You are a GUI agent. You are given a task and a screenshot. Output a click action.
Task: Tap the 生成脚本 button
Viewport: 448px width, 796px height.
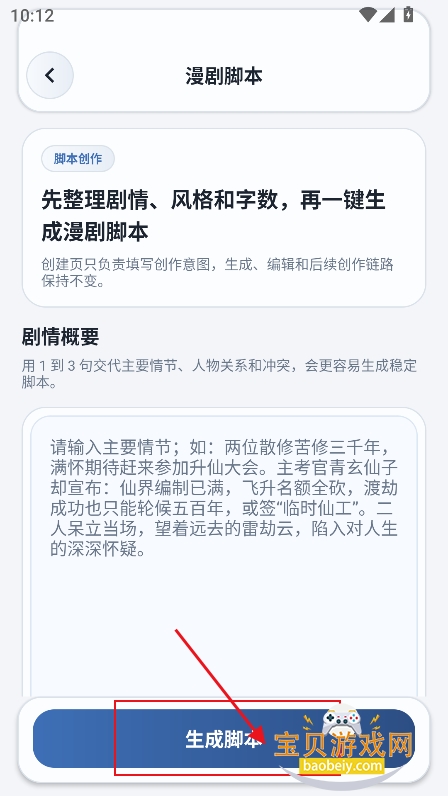click(223, 739)
